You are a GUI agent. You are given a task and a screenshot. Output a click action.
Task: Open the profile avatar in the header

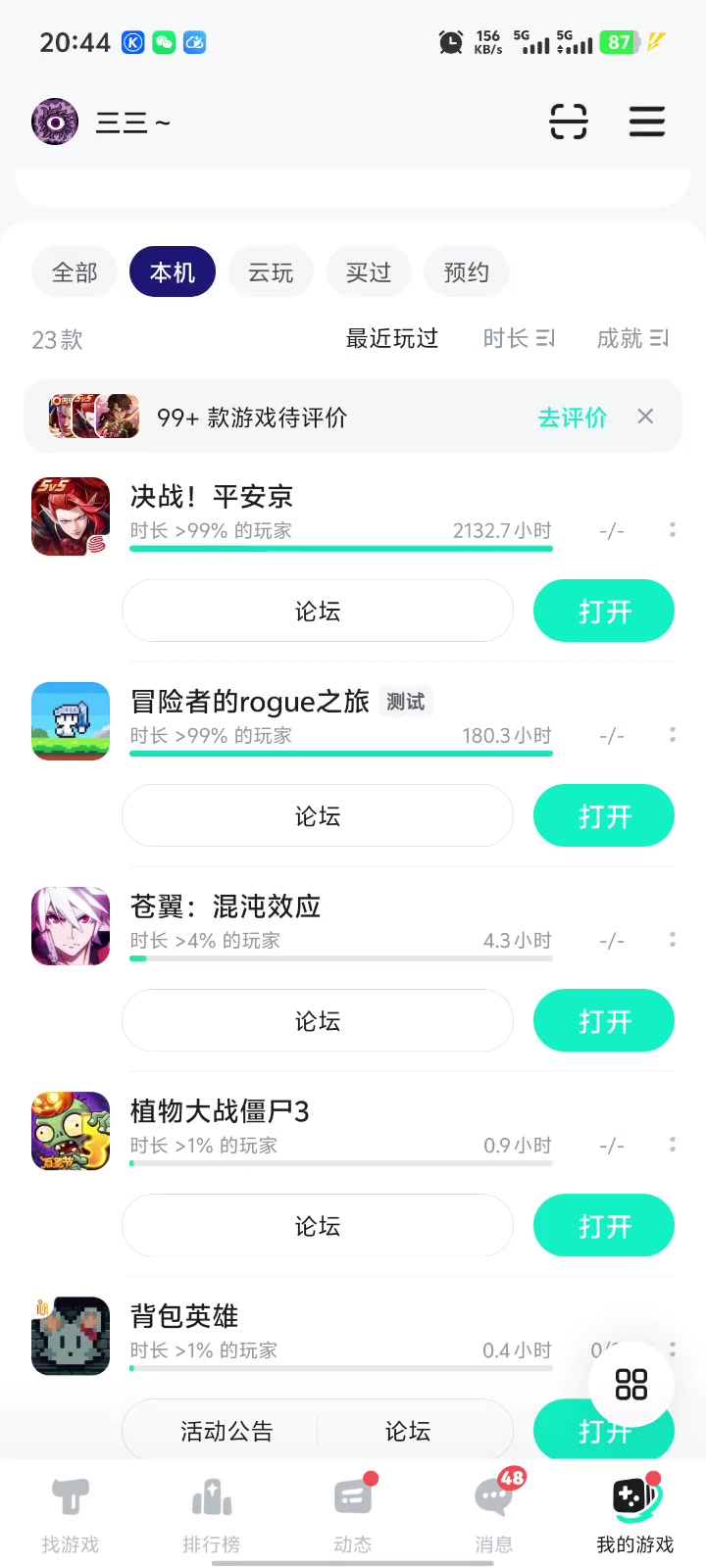(55, 122)
